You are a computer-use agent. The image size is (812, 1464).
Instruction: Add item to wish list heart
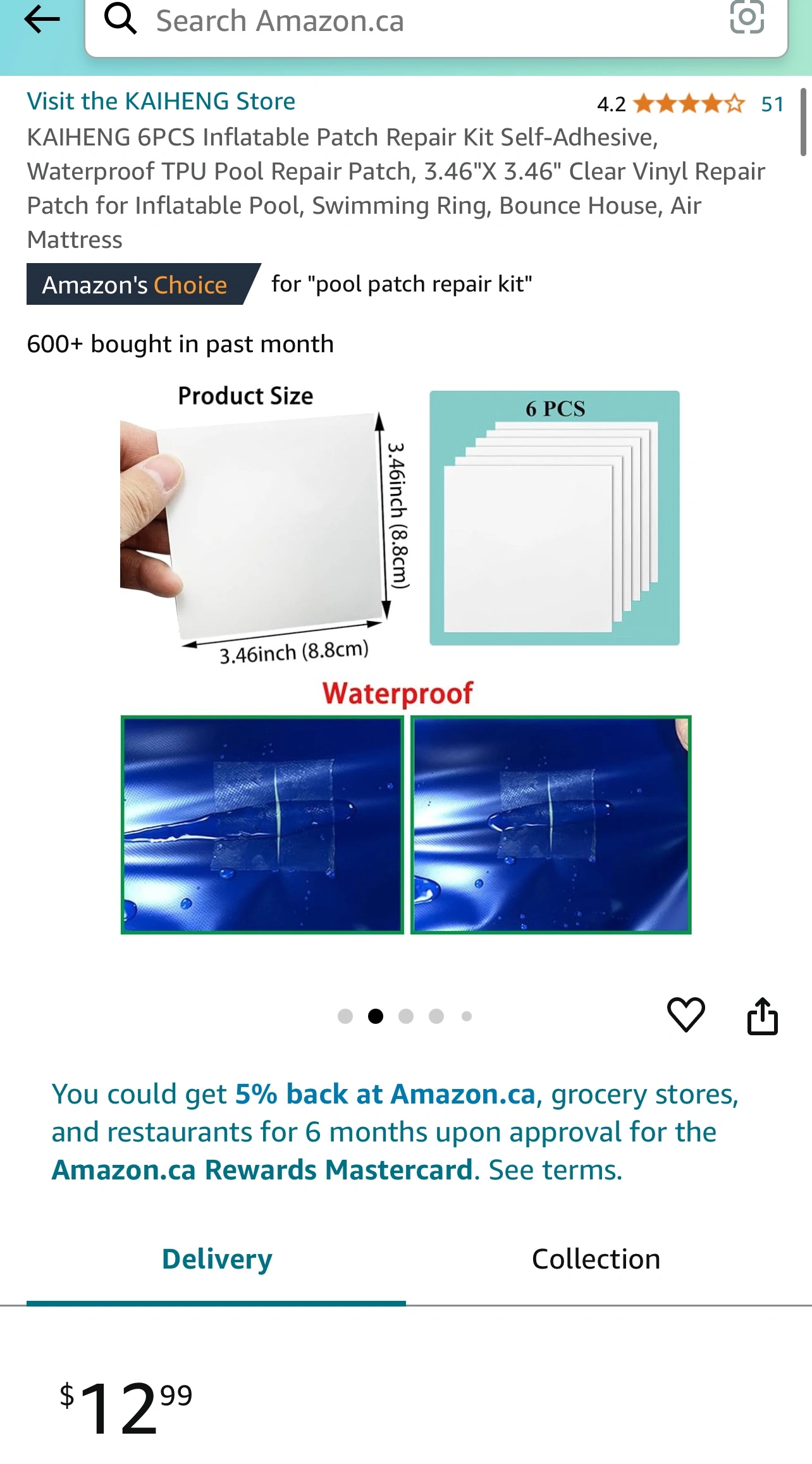tap(686, 1015)
